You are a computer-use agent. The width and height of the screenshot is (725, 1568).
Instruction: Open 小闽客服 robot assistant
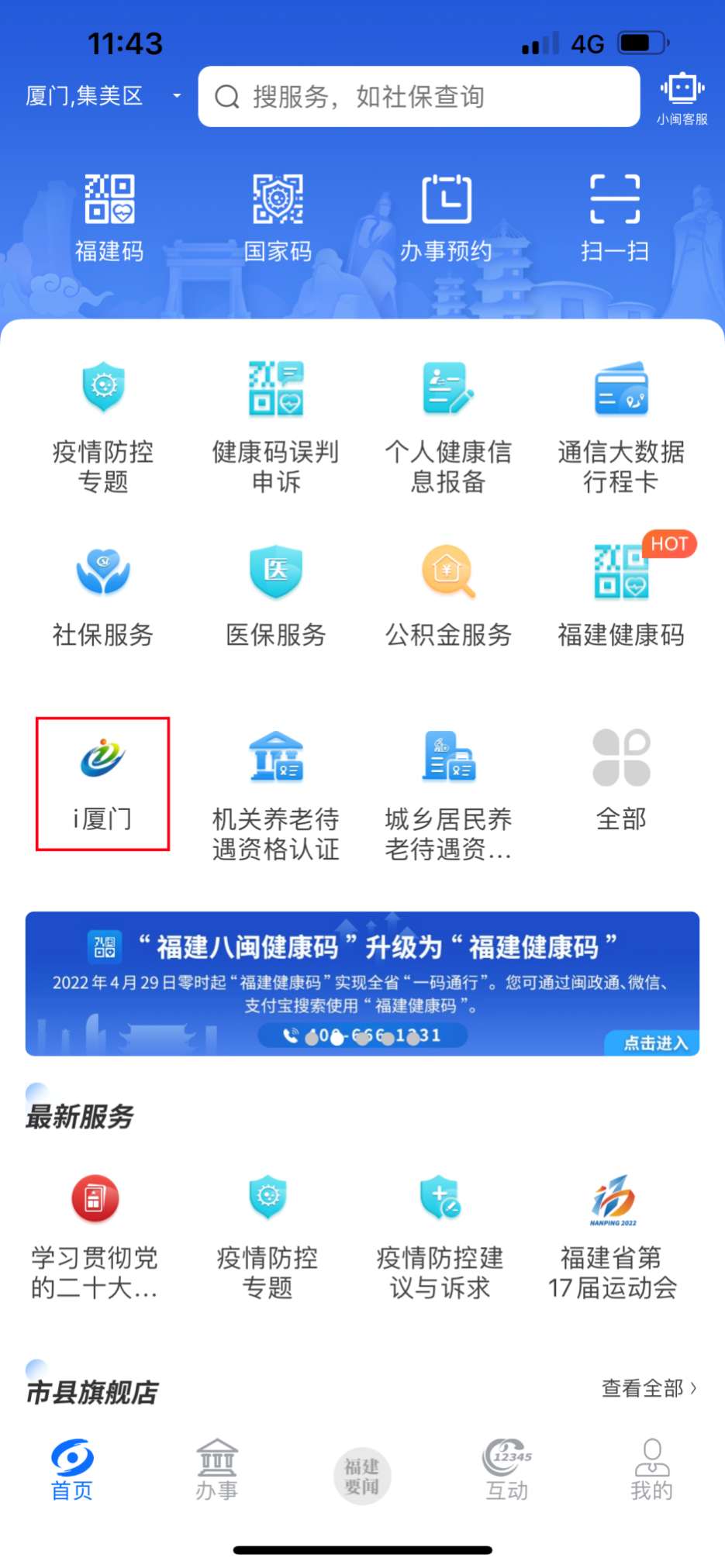(682, 98)
